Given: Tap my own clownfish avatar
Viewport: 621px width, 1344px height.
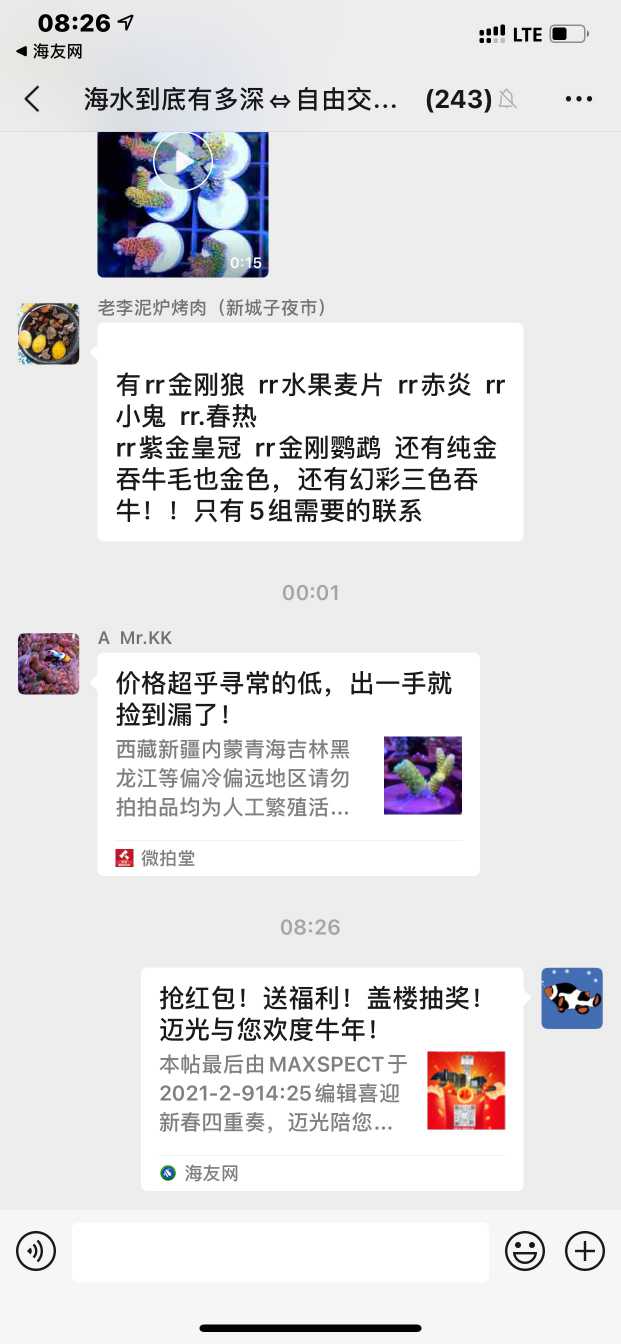Looking at the screenshot, I should [x=572, y=998].
